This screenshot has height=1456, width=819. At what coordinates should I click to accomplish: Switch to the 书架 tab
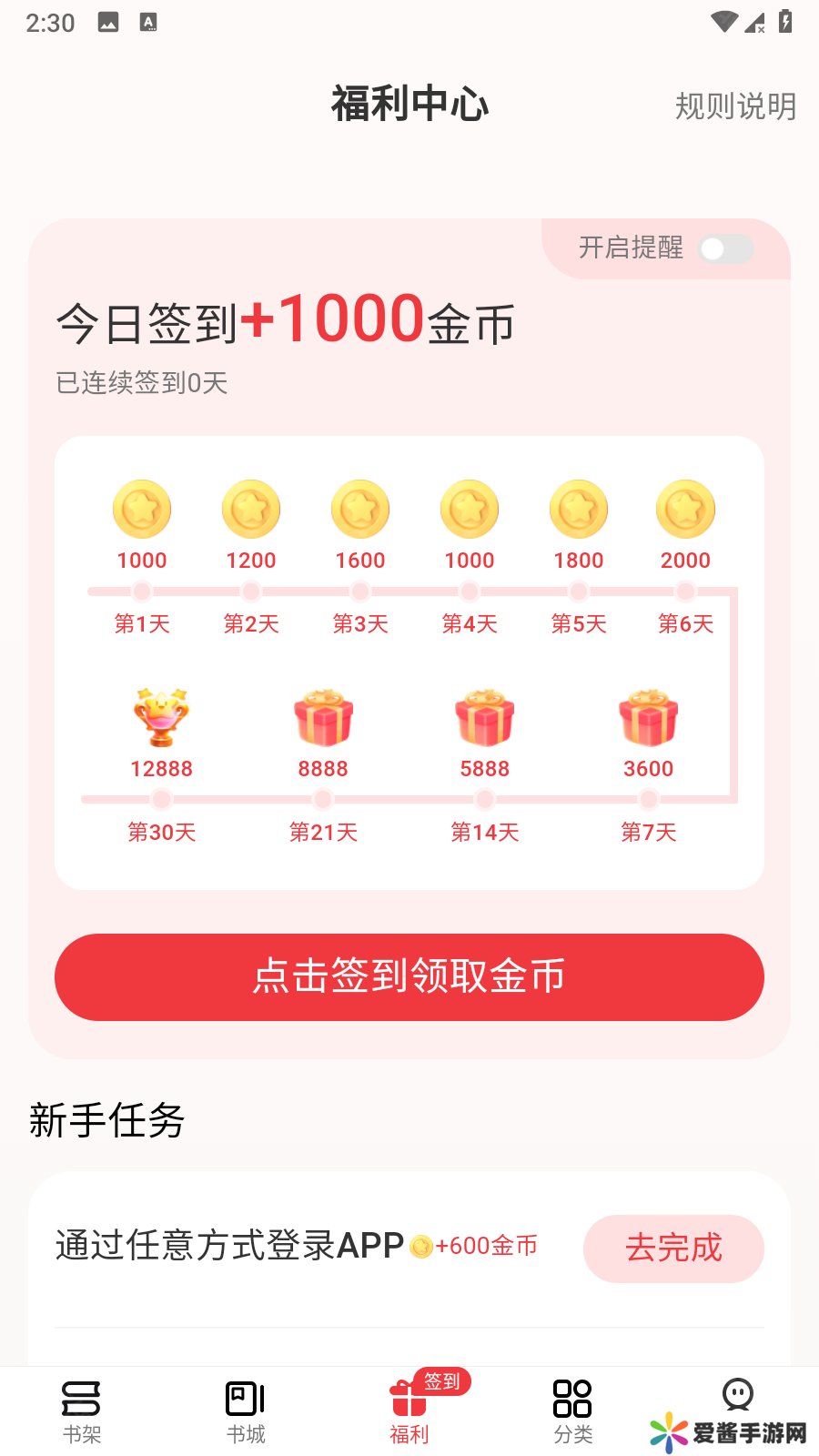pos(82,1410)
